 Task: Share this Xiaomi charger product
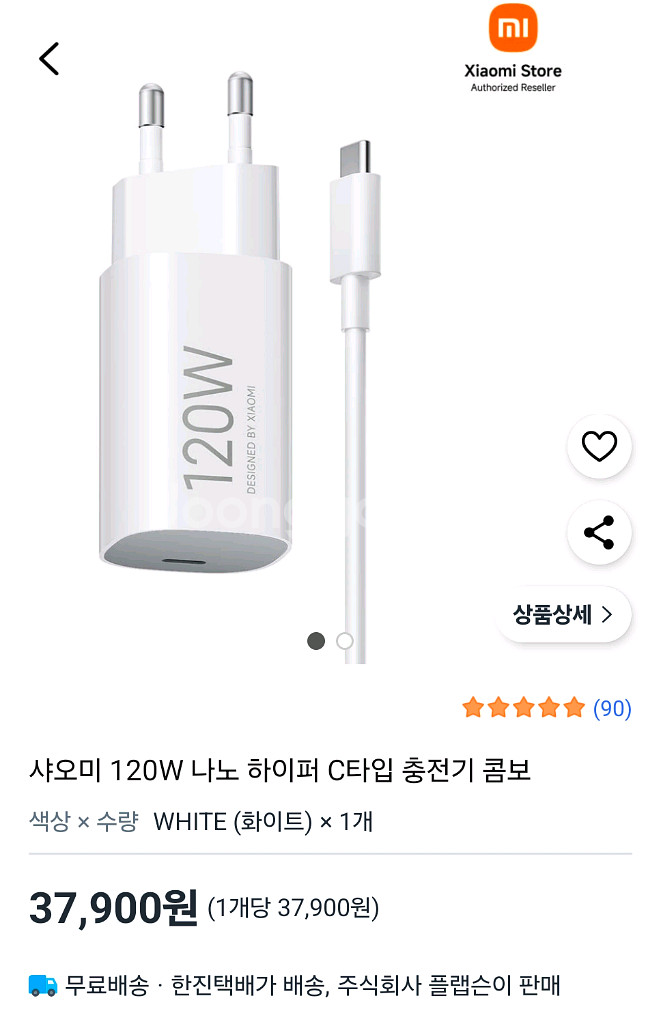[599, 532]
